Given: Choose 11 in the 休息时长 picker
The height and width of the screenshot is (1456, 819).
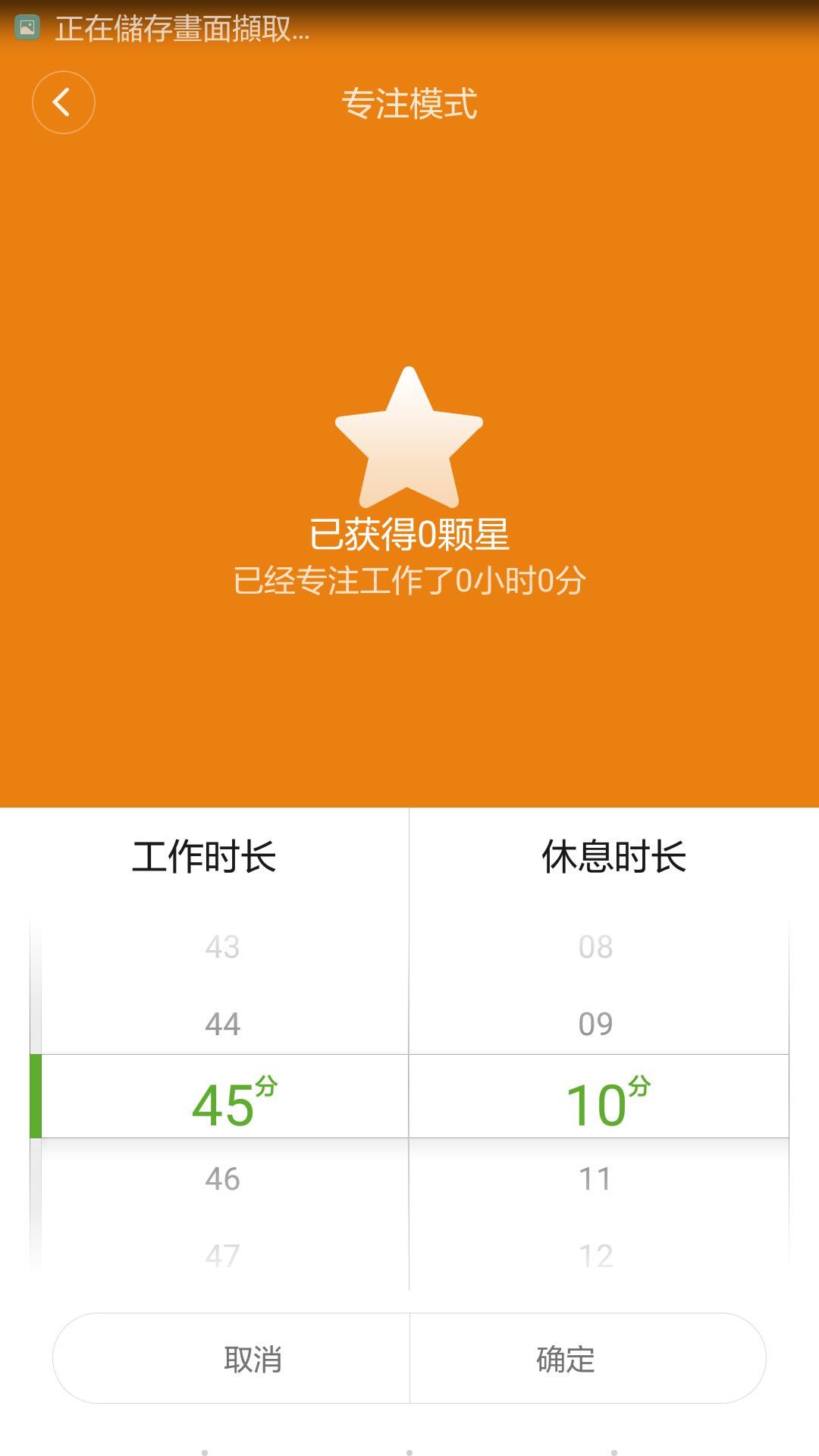Looking at the screenshot, I should pyautogui.click(x=596, y=1179).
